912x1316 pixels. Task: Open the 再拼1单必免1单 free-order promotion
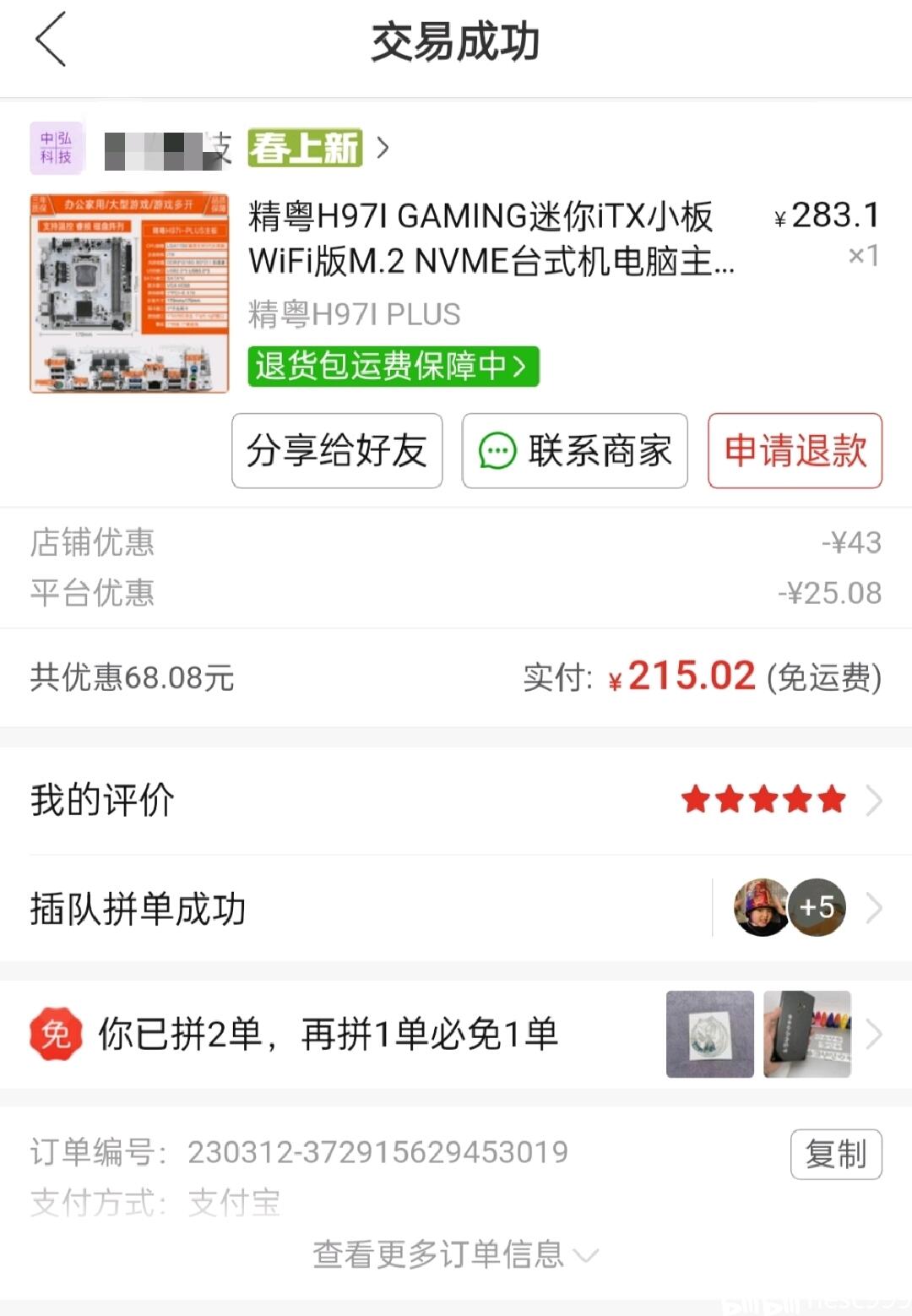[456, 1034]
